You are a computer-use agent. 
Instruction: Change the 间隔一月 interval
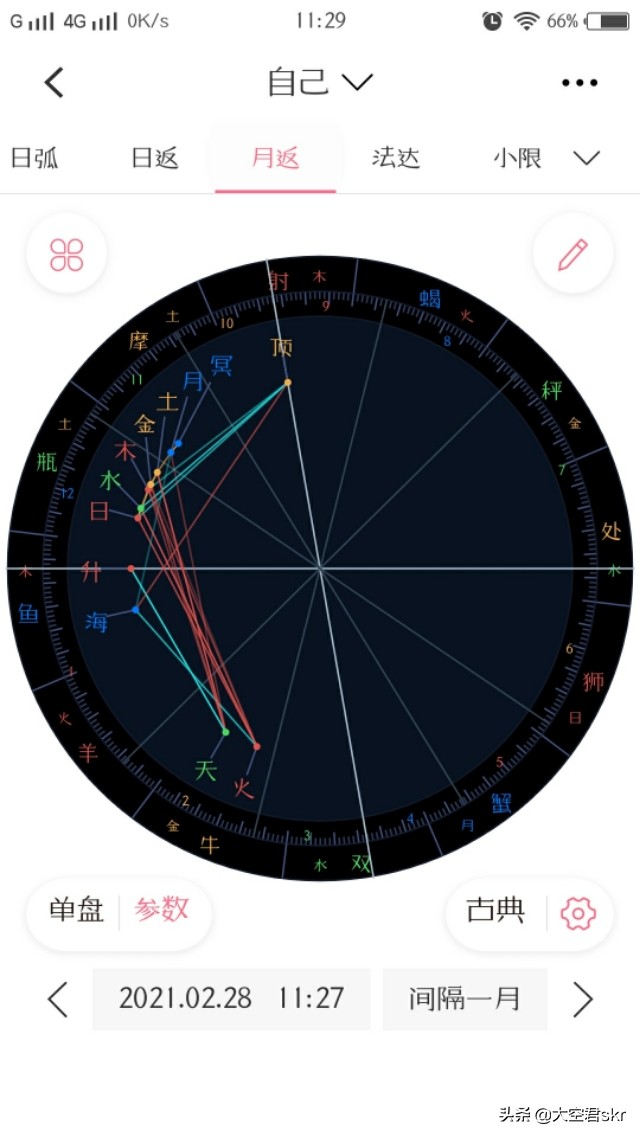[x=464, y=998]
